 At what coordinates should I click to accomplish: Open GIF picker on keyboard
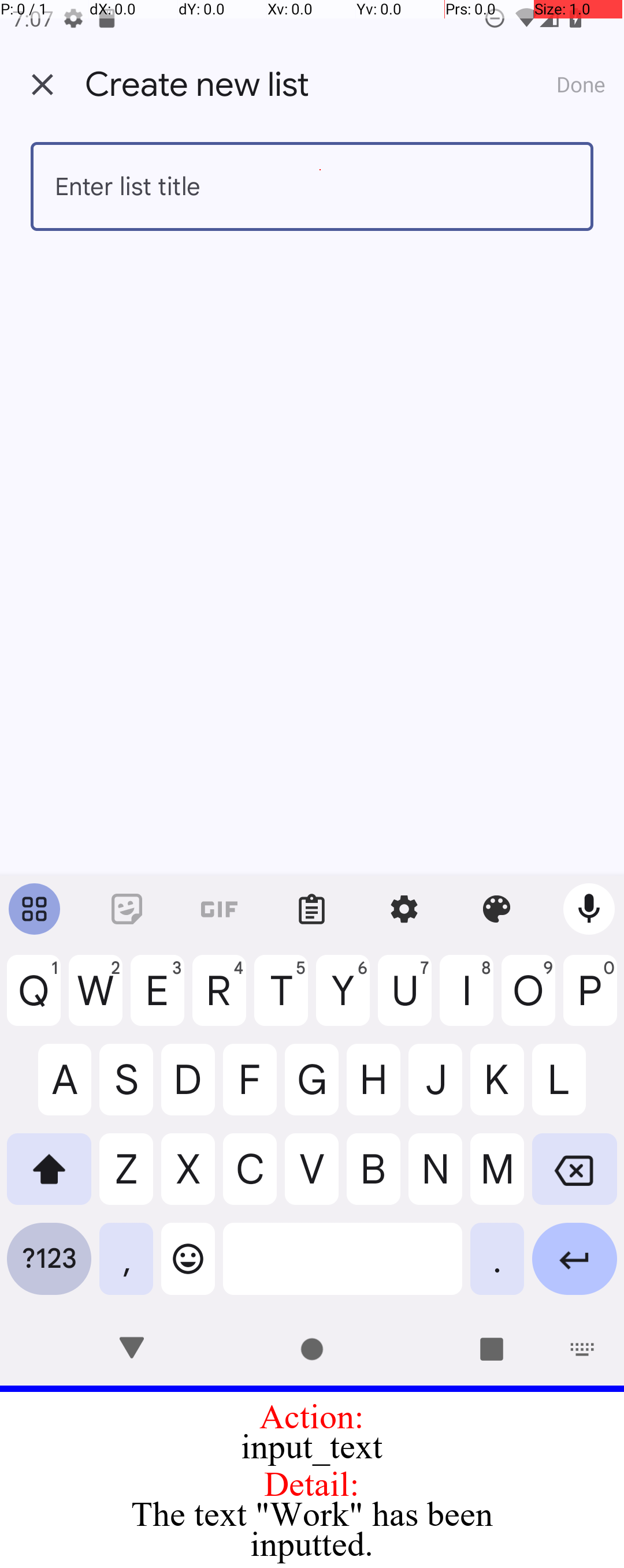coord(219,909)
